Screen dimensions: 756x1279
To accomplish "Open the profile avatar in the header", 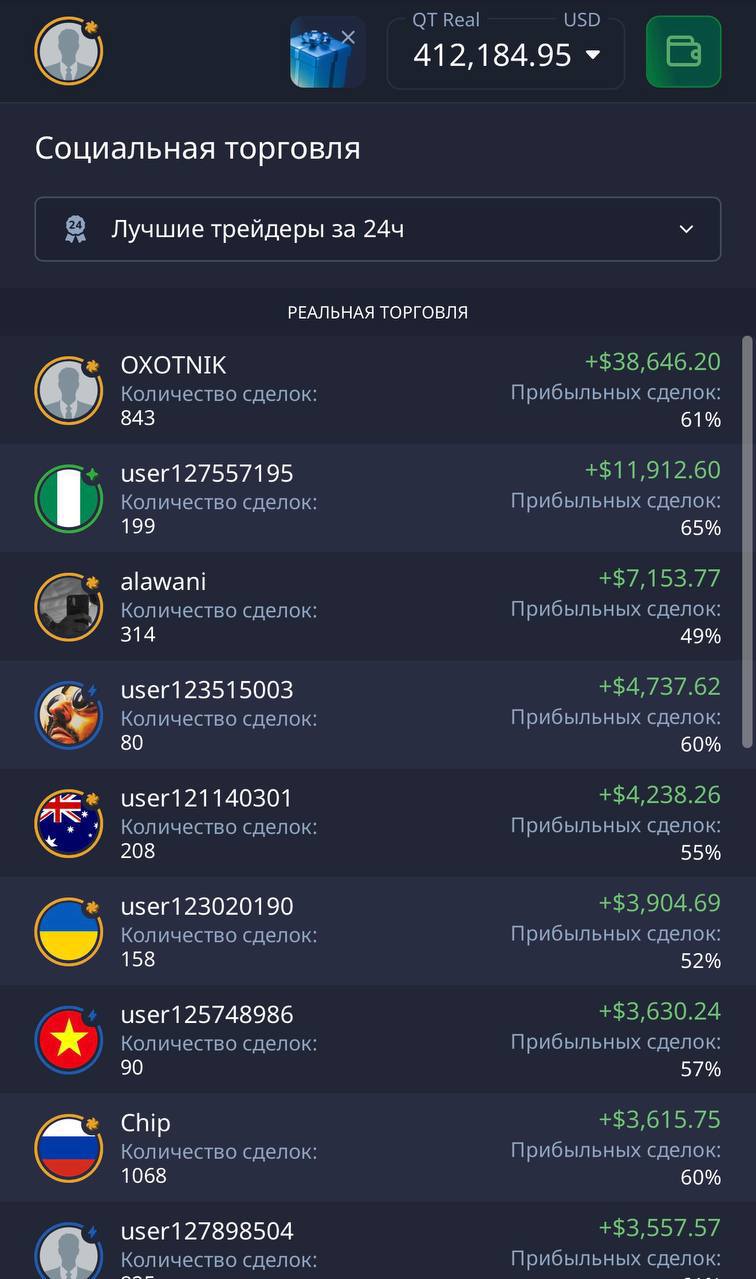I will [x=68, y=51].
